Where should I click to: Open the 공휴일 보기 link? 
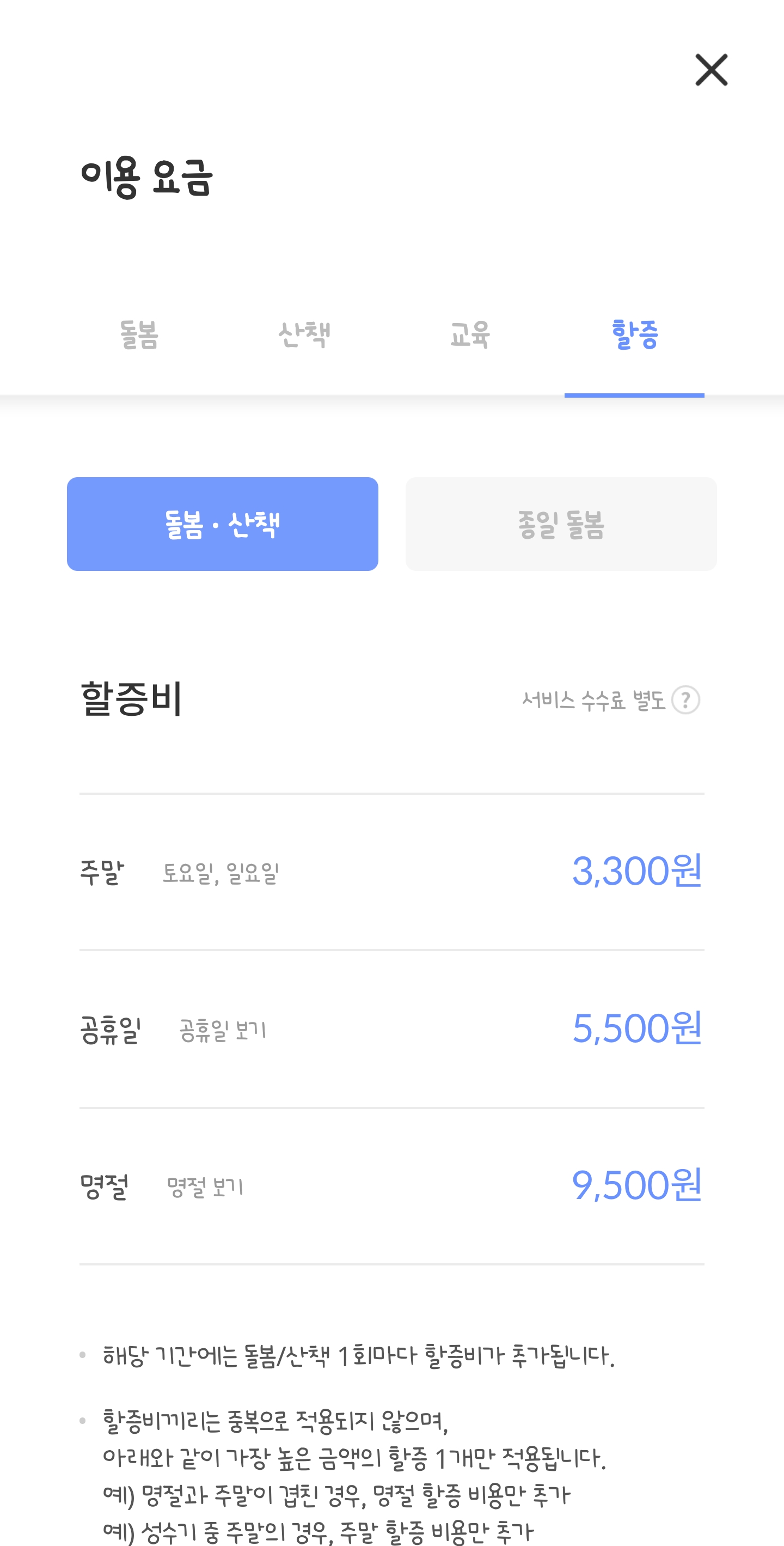[223, 1031]
